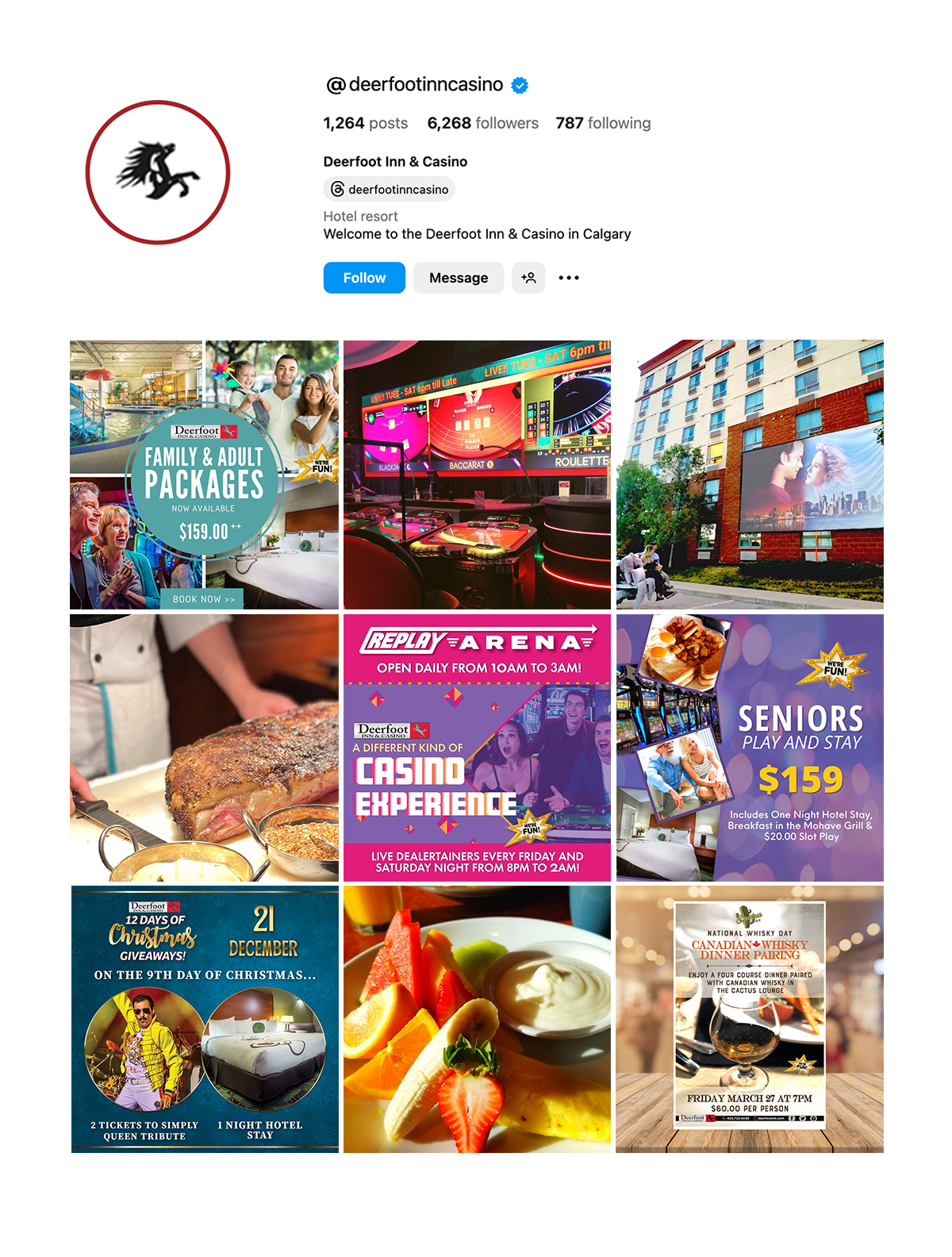Open the Family & Adult Packages post
The image size is (952, 1257).
tap(204, 475)
